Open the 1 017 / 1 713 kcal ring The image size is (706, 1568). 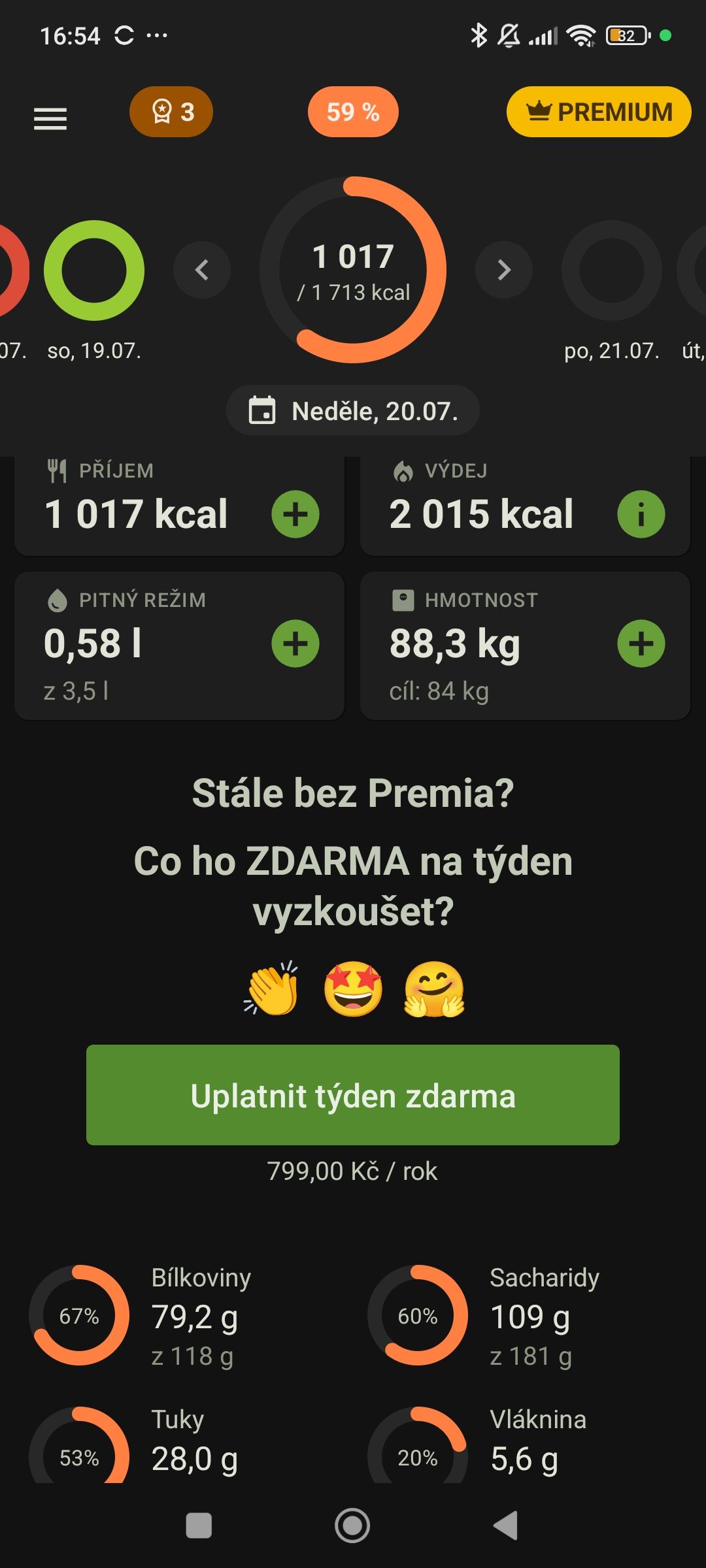(x=353, y=270)
